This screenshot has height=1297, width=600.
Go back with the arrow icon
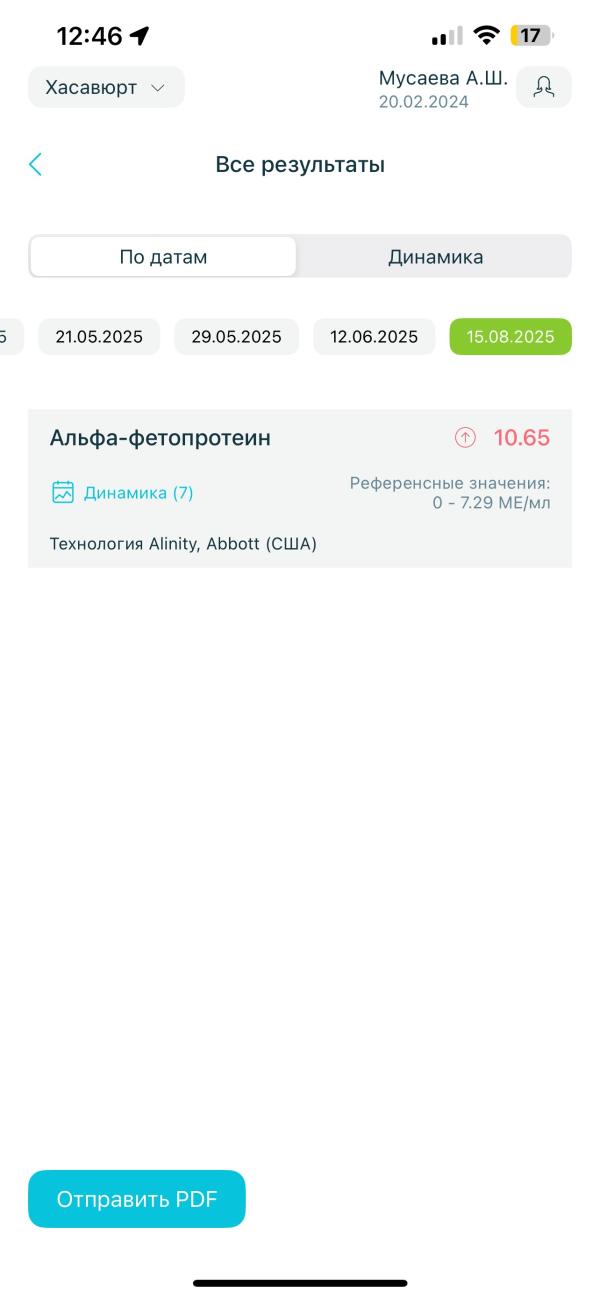pyautogui.click(x=35, y=165)
